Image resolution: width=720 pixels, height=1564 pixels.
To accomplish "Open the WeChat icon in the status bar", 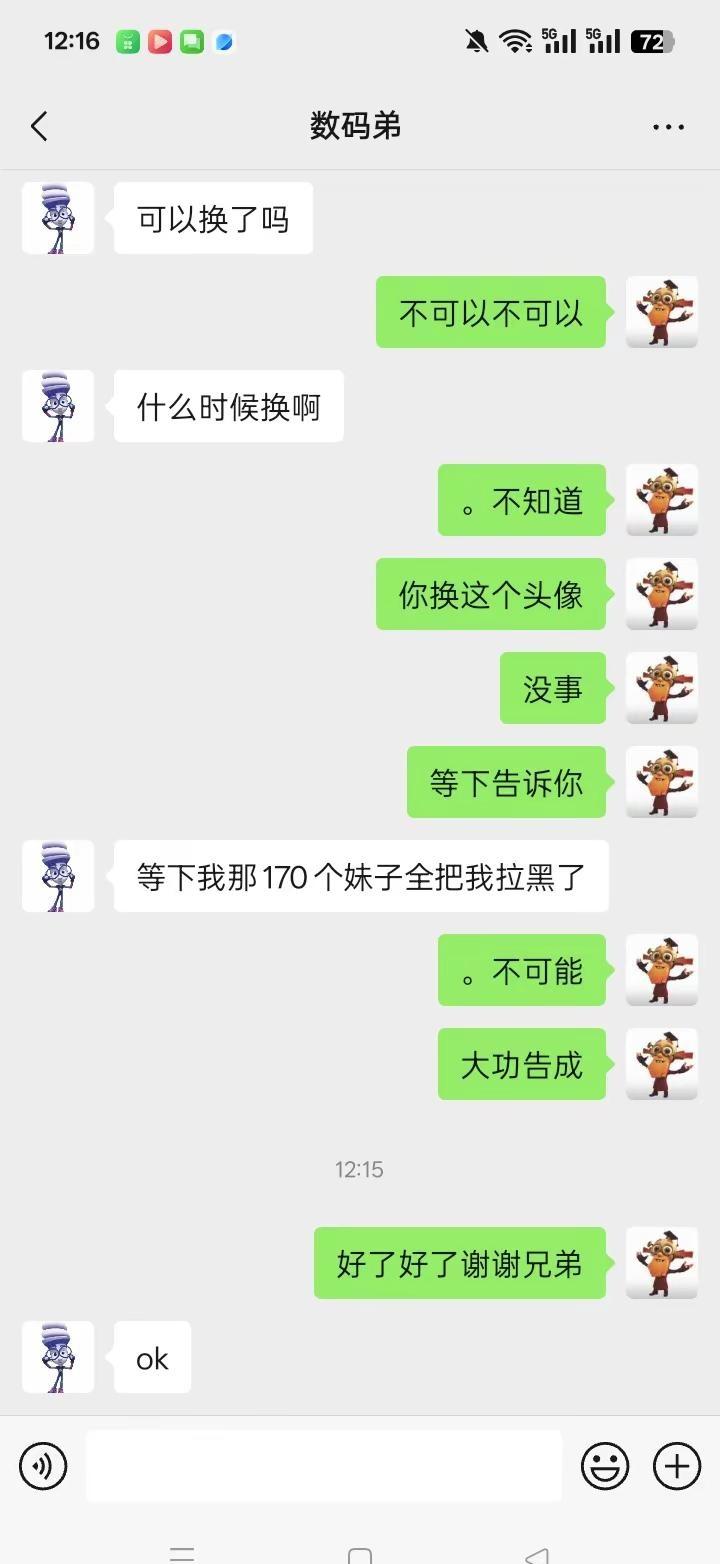I will 126,42.
